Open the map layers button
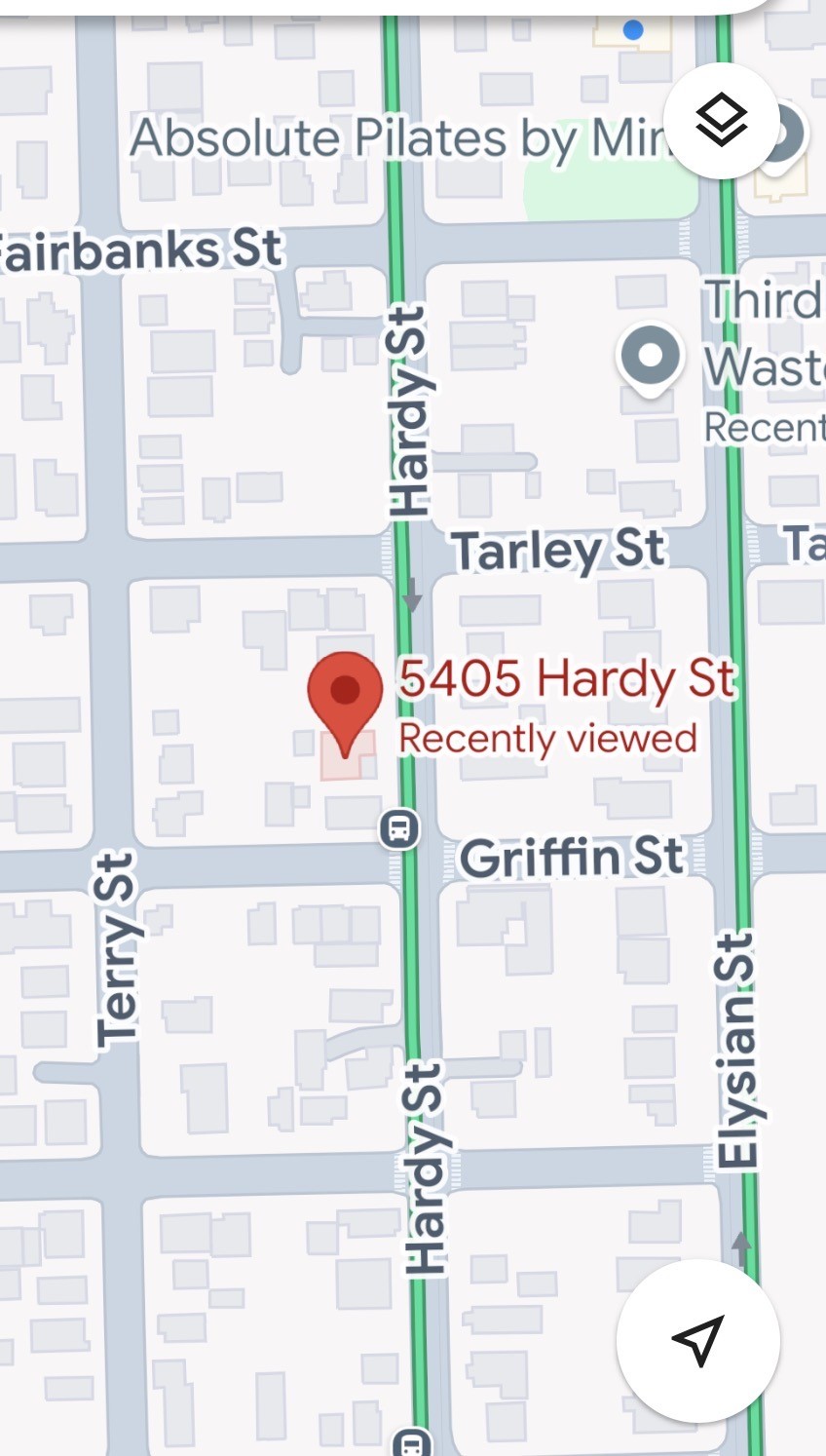Image resolution: width=826 pixels, height=1456 pixels. [x=721, y=121]
